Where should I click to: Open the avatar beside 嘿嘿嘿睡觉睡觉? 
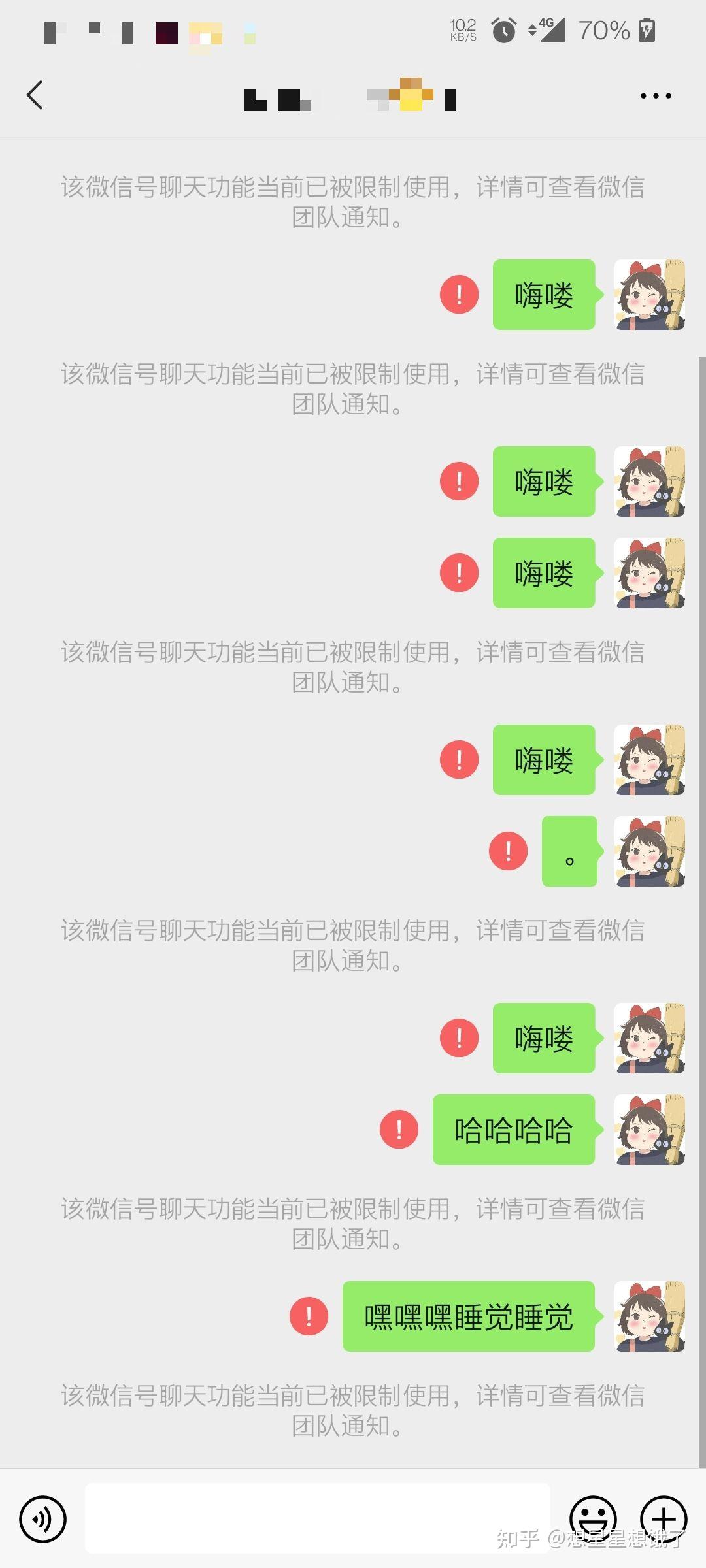(x=650, y=1316)
